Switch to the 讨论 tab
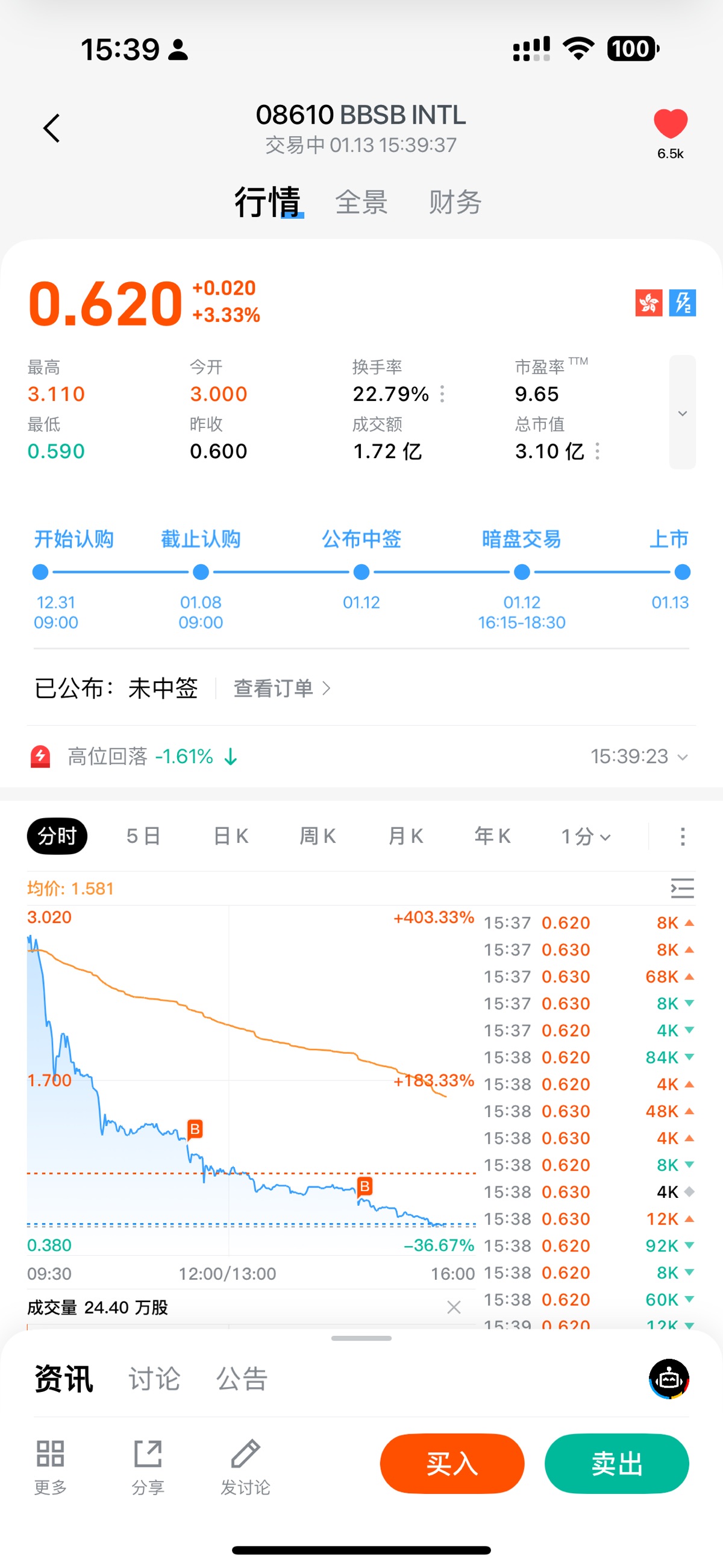 point(154,1379)
